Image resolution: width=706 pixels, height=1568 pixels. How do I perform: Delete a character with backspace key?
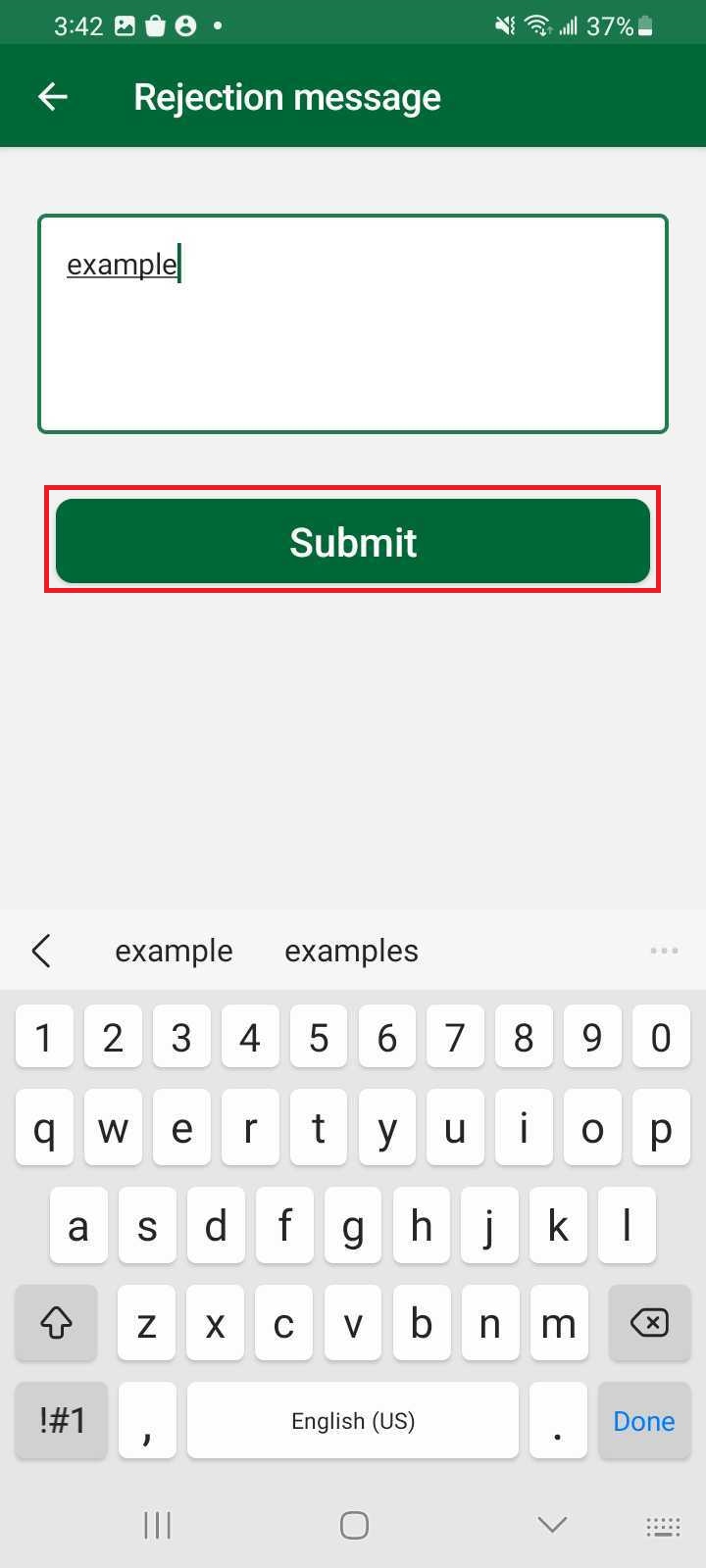[x=649, y=1323]
